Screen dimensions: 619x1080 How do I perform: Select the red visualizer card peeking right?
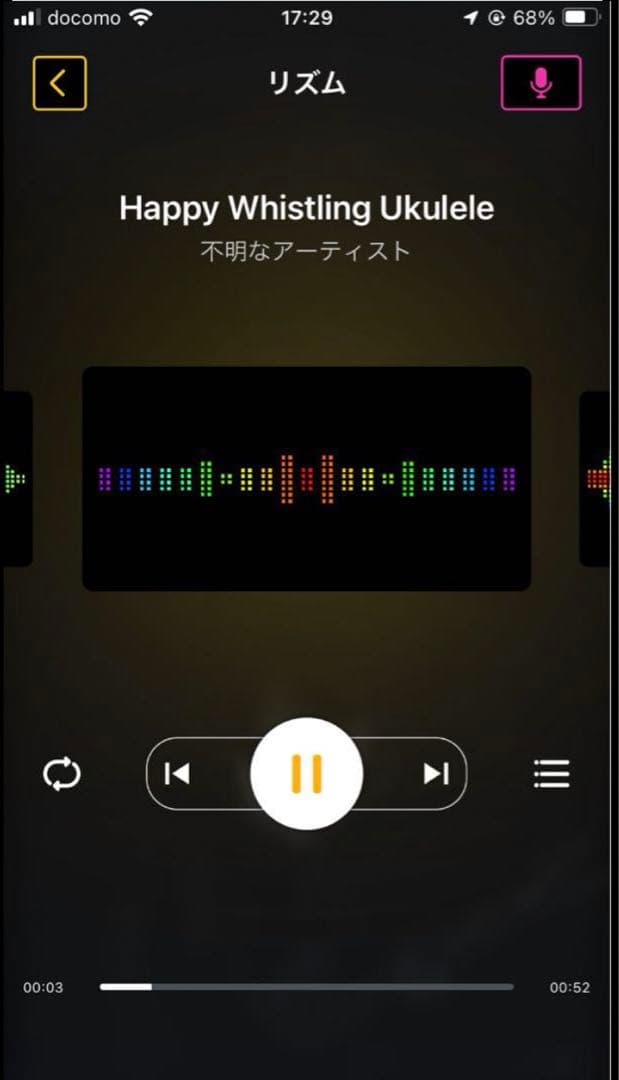[x=599, y=479]
